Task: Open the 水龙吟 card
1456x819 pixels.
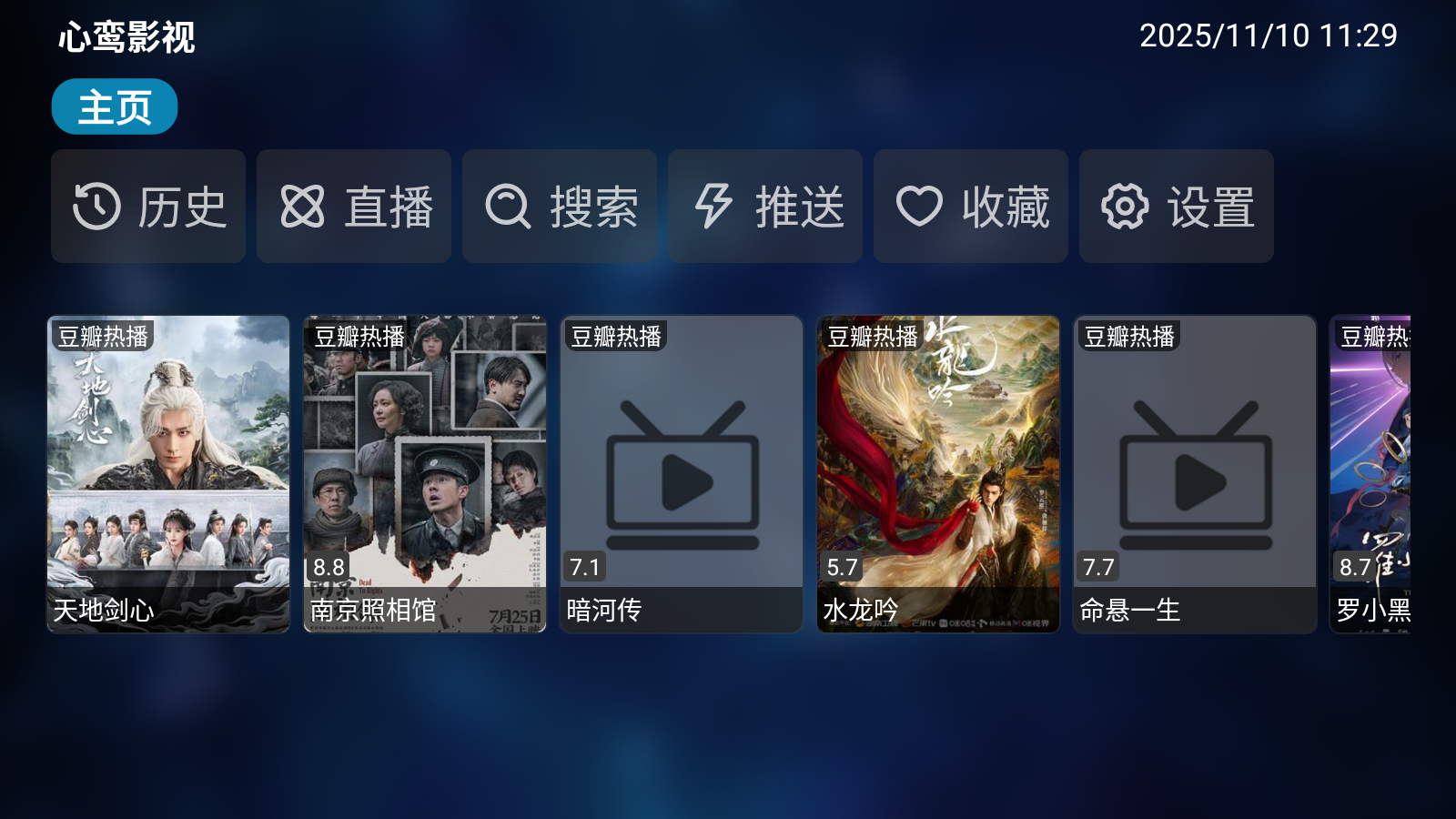Action: 938,473
